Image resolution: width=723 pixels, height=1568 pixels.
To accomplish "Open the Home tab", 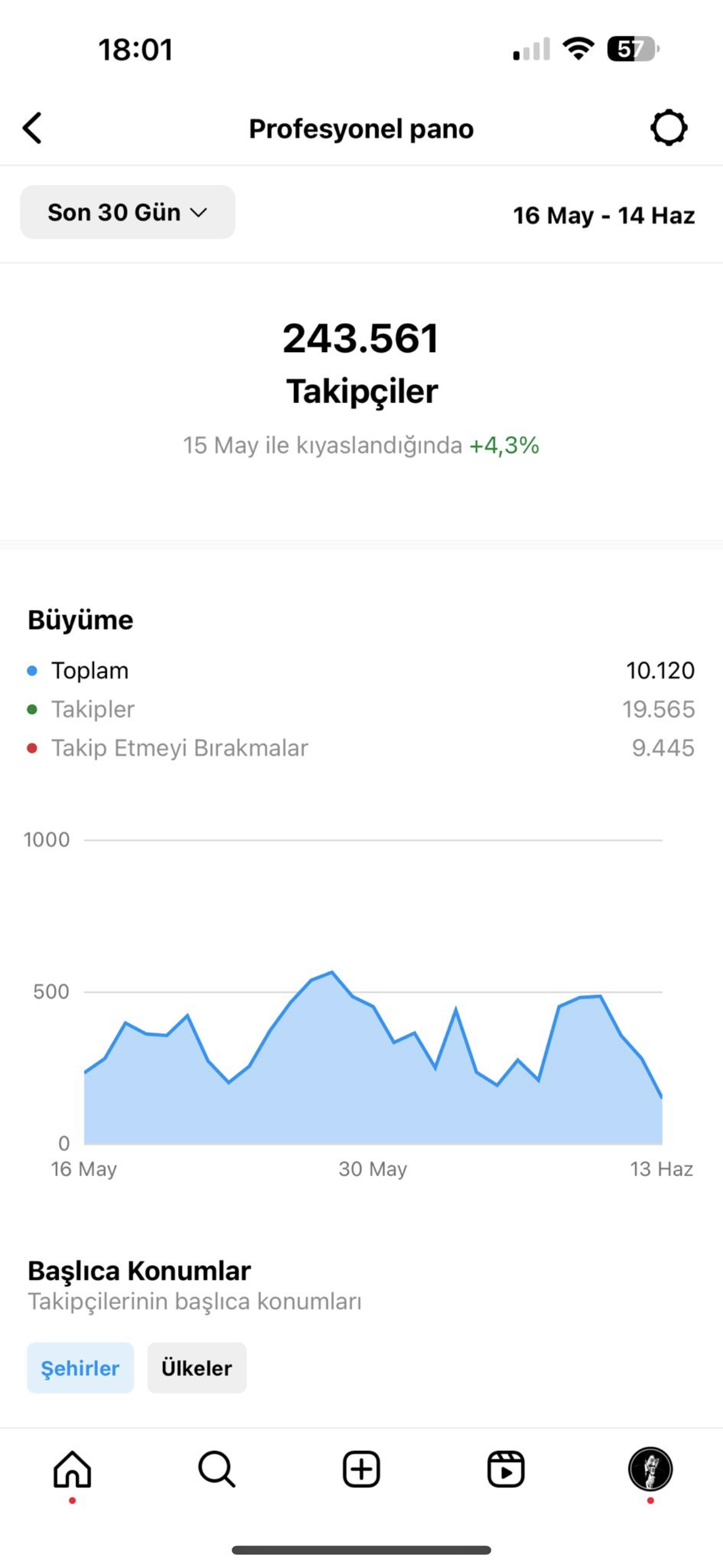I will pyautogui.click(x=72, y=1469).
